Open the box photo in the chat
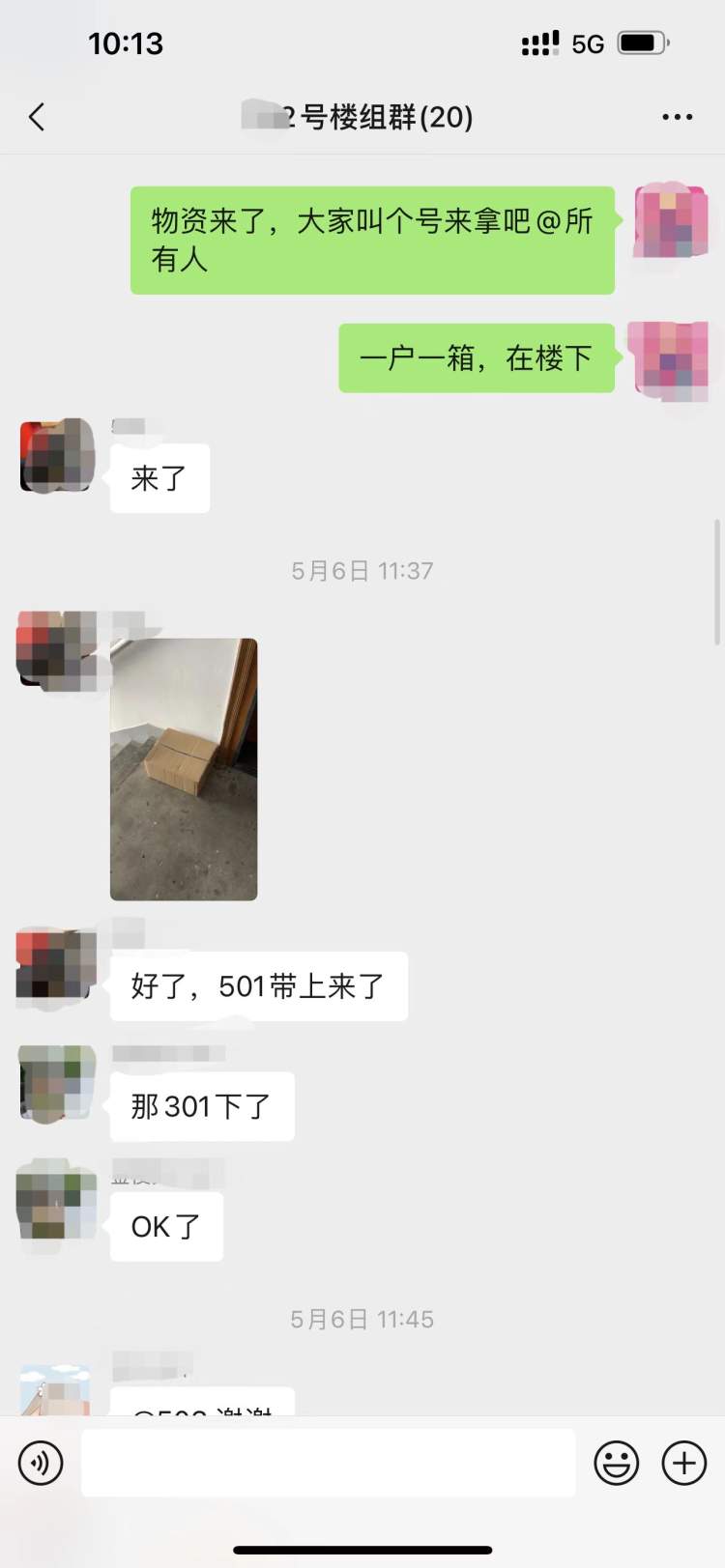The image size is (725, 1568). pos(184,769)
